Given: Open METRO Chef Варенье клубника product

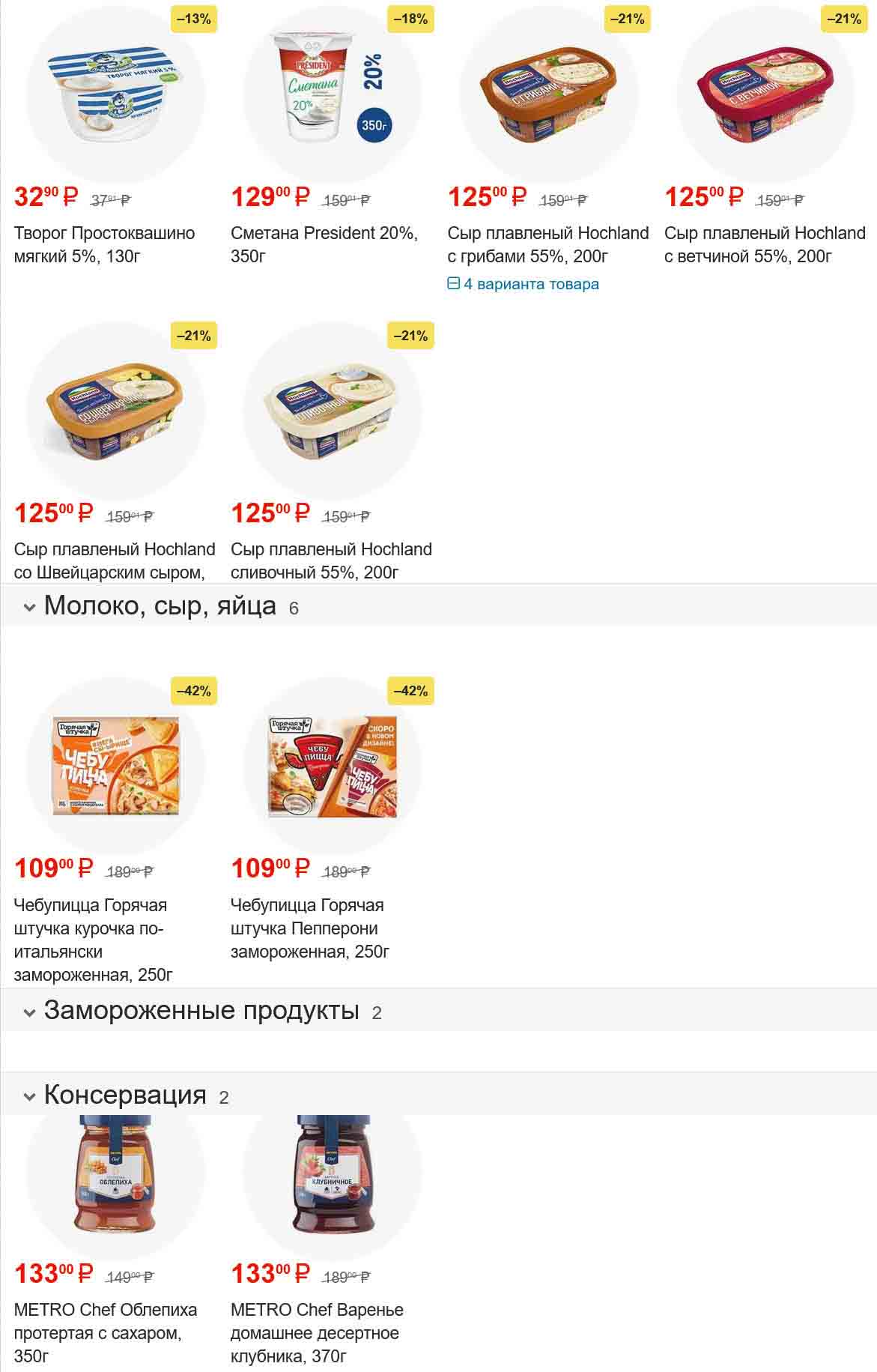Looking at the screenshot, I should pyautogui.click(x=316, y=1332).
